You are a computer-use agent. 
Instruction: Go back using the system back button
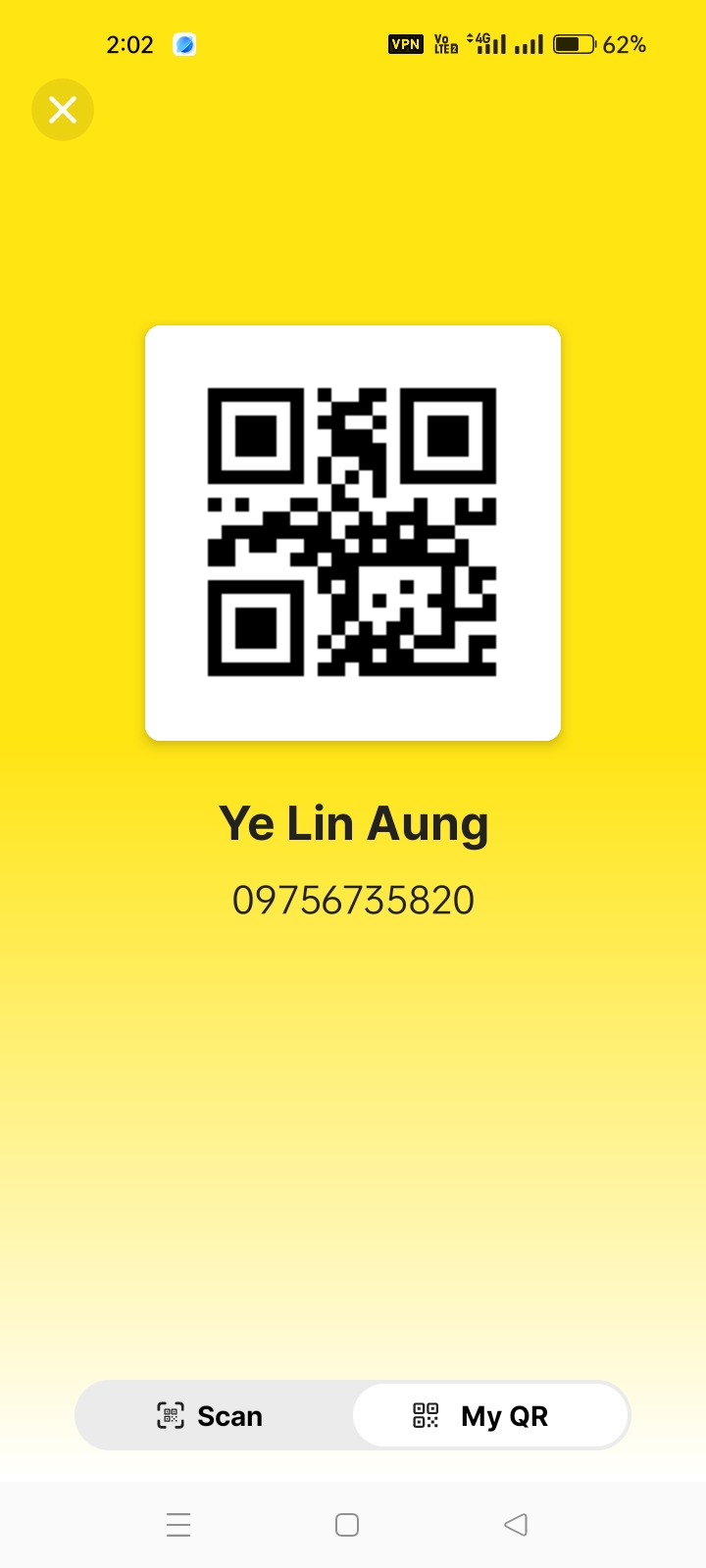click(516, 1525)
